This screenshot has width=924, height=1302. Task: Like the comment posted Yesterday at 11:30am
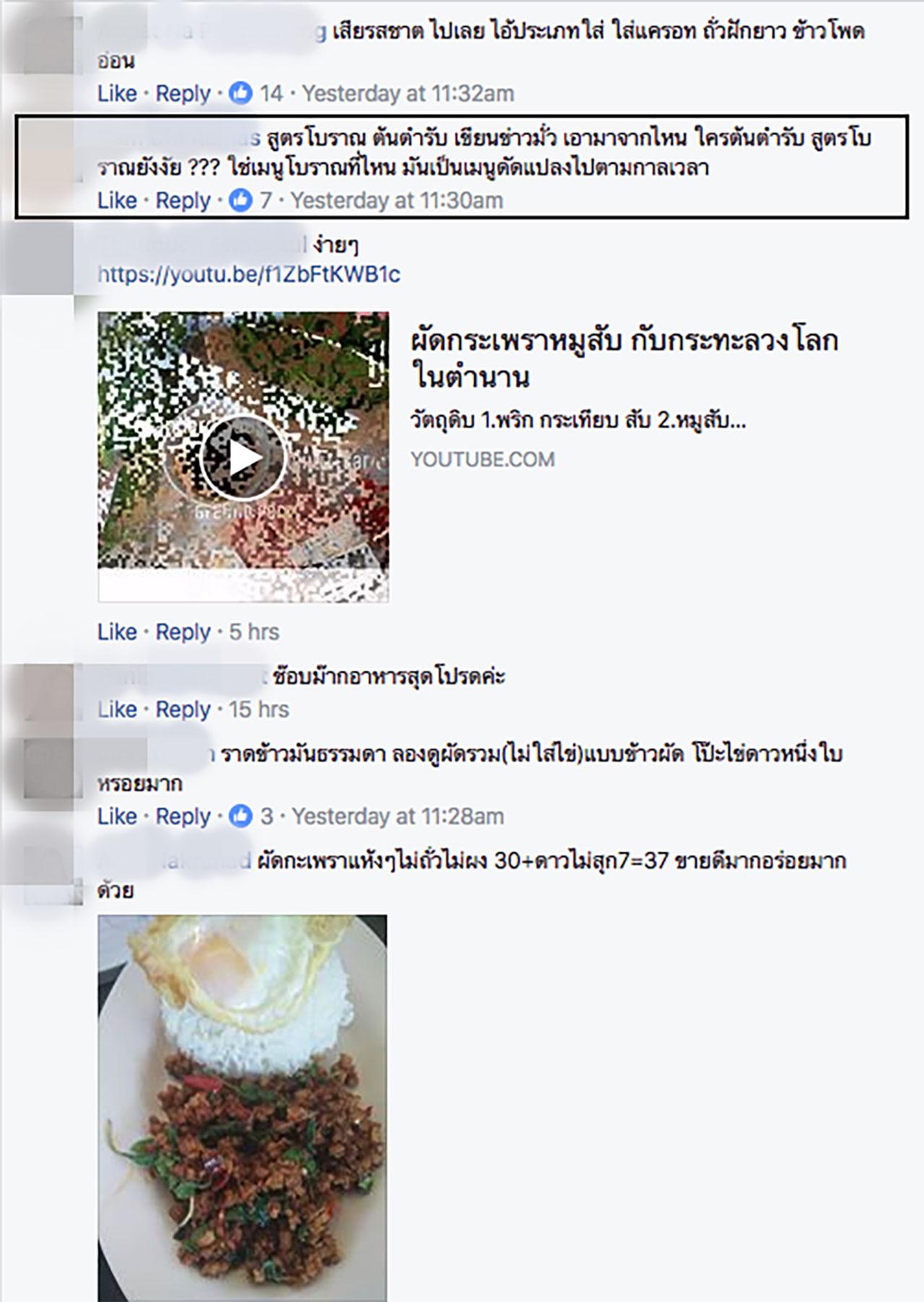pyautogui.click(x=117, y=201)
